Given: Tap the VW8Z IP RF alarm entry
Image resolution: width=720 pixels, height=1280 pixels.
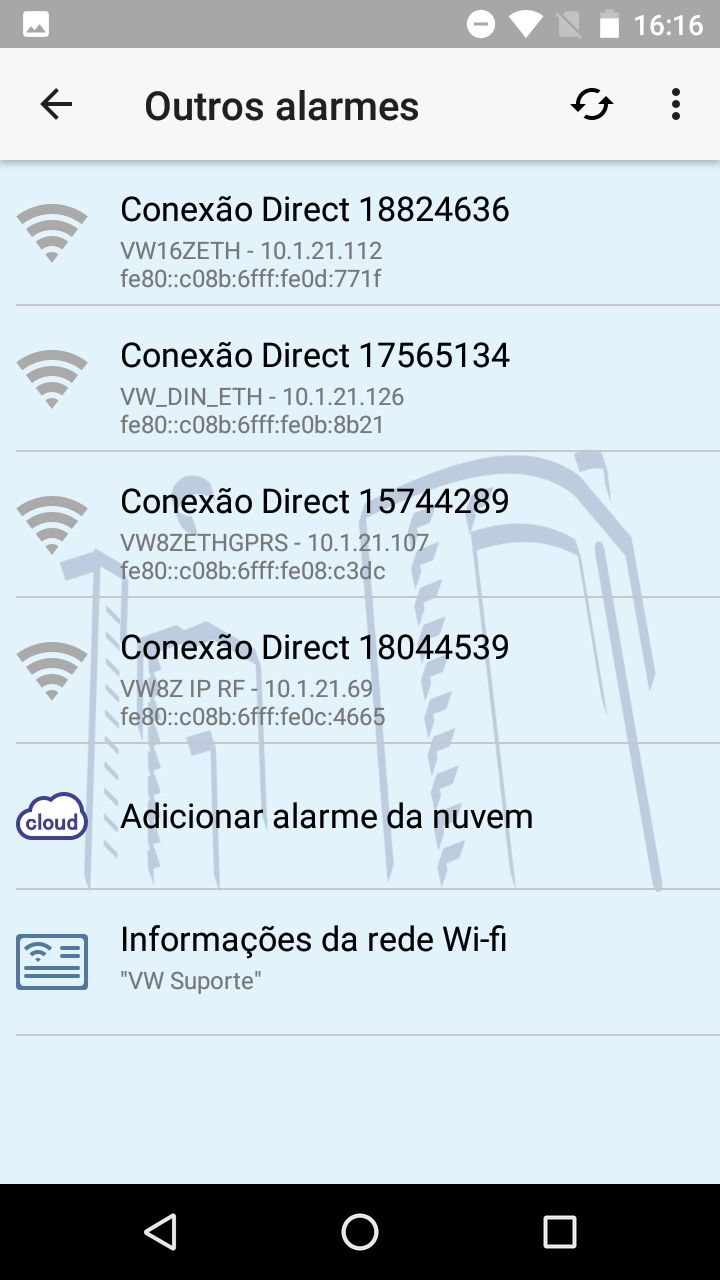Looking at the screenshot, I should point(314,670).
